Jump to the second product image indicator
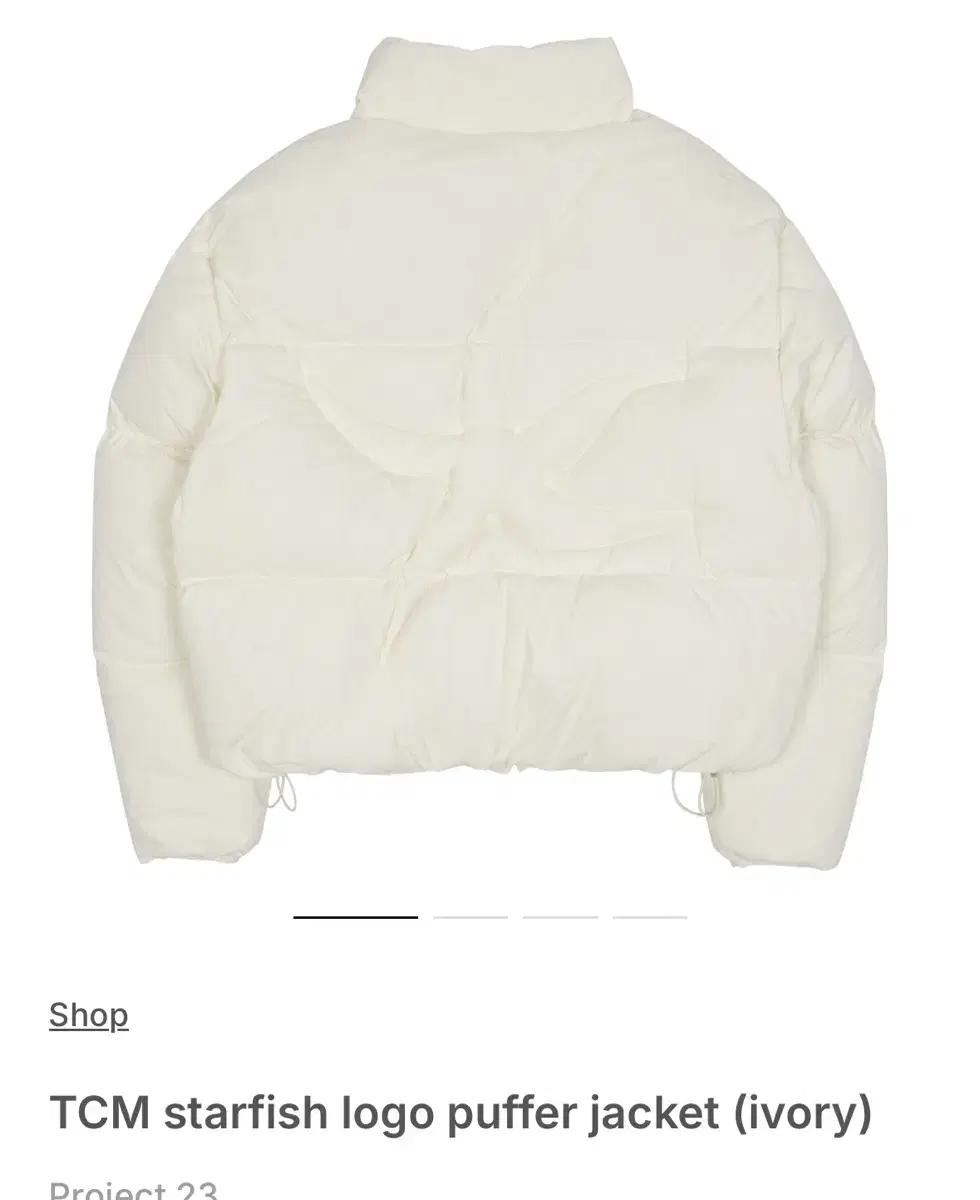The image size is (980, 1200). (470, 916)
